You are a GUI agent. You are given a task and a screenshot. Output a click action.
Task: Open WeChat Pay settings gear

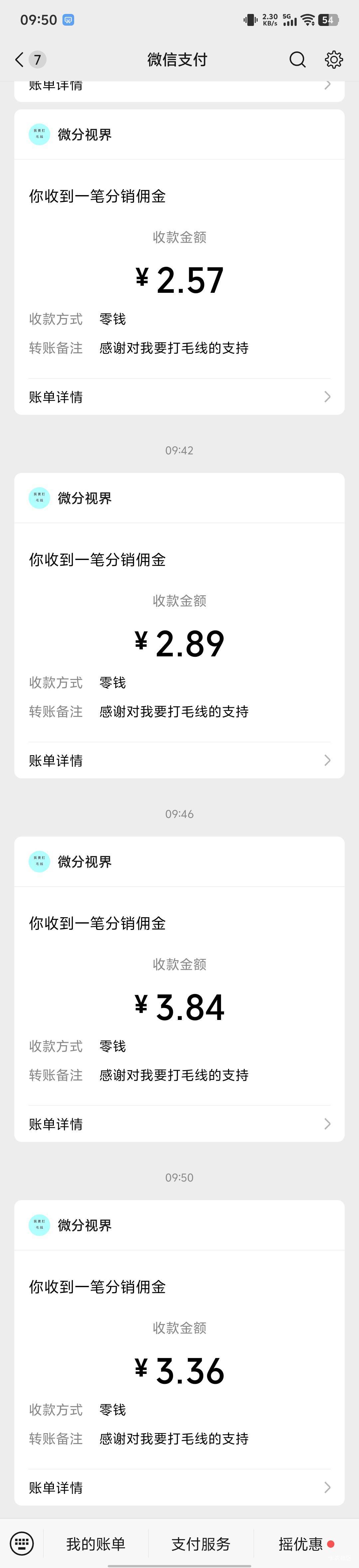coord(333,59)
